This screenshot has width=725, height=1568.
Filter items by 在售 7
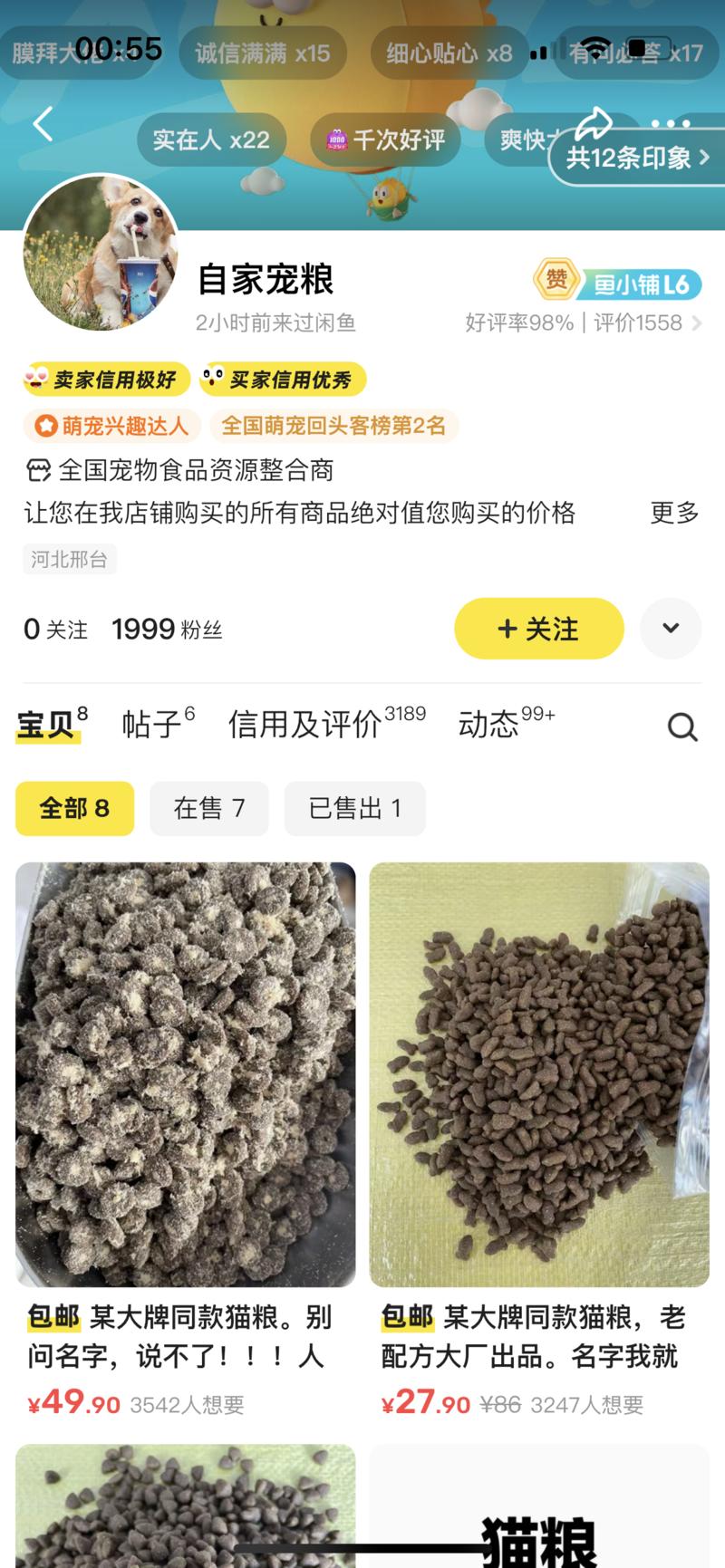208,808
